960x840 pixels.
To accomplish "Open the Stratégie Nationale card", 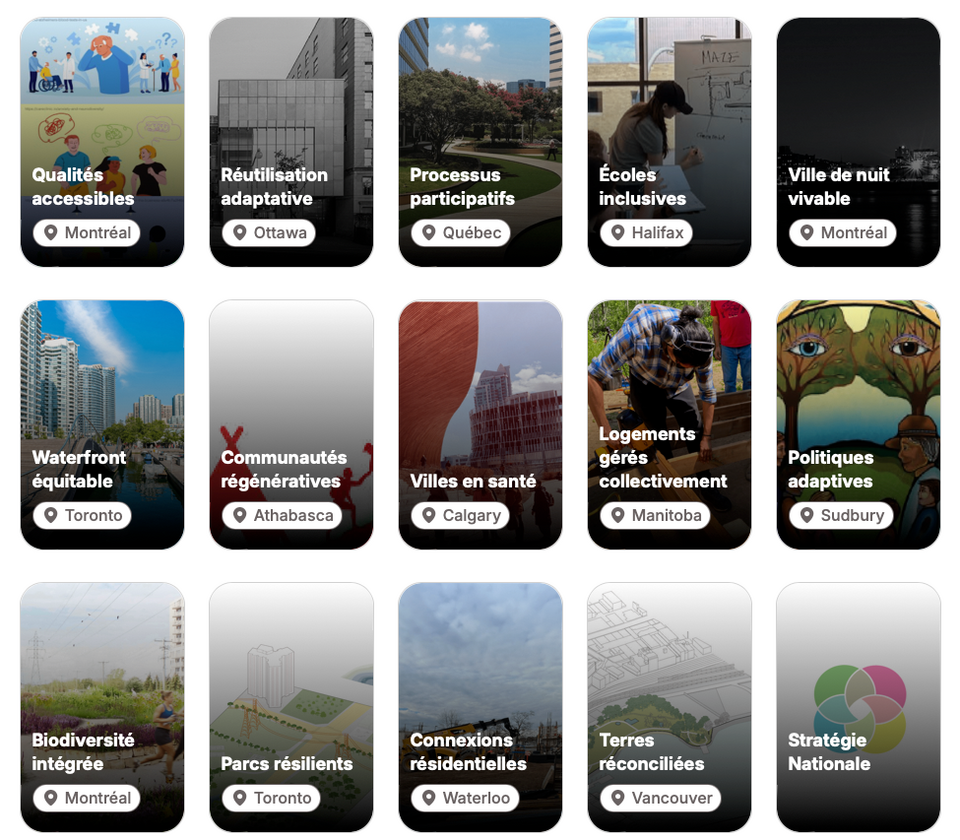I will [858, 706].
